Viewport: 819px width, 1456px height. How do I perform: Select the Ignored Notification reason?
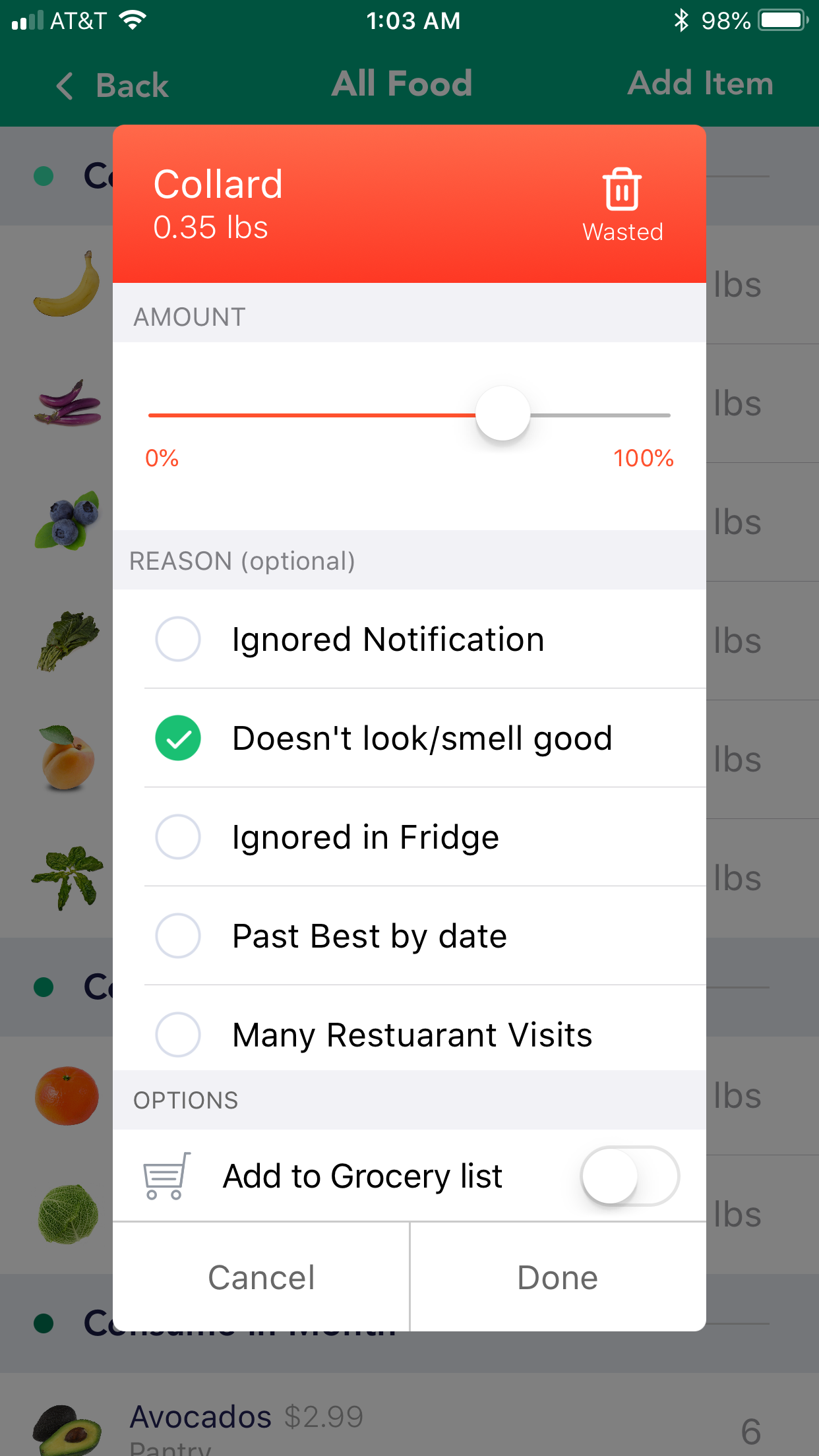[x=177, y=639]
